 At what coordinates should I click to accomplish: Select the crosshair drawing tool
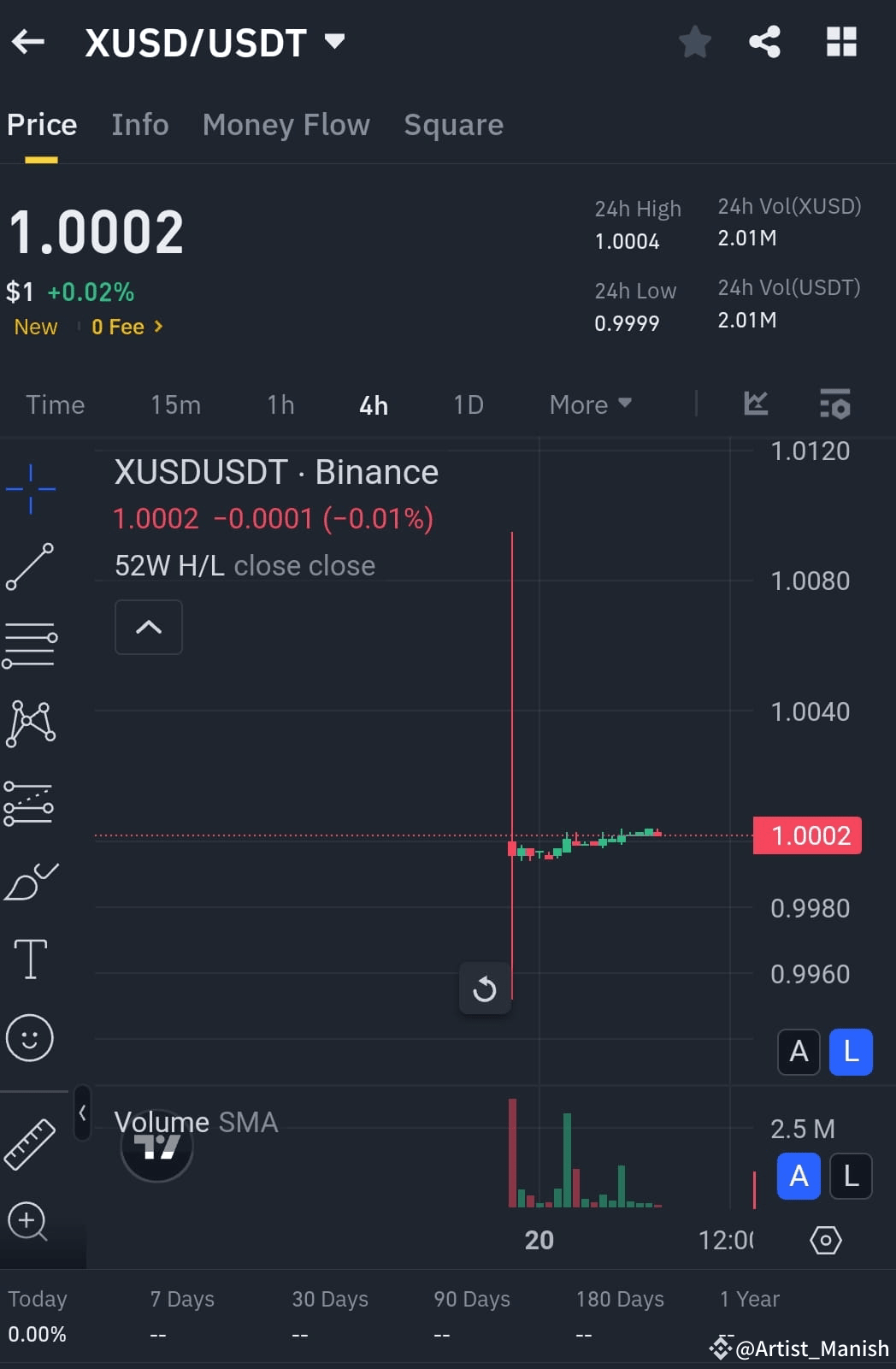click(31, 487)
